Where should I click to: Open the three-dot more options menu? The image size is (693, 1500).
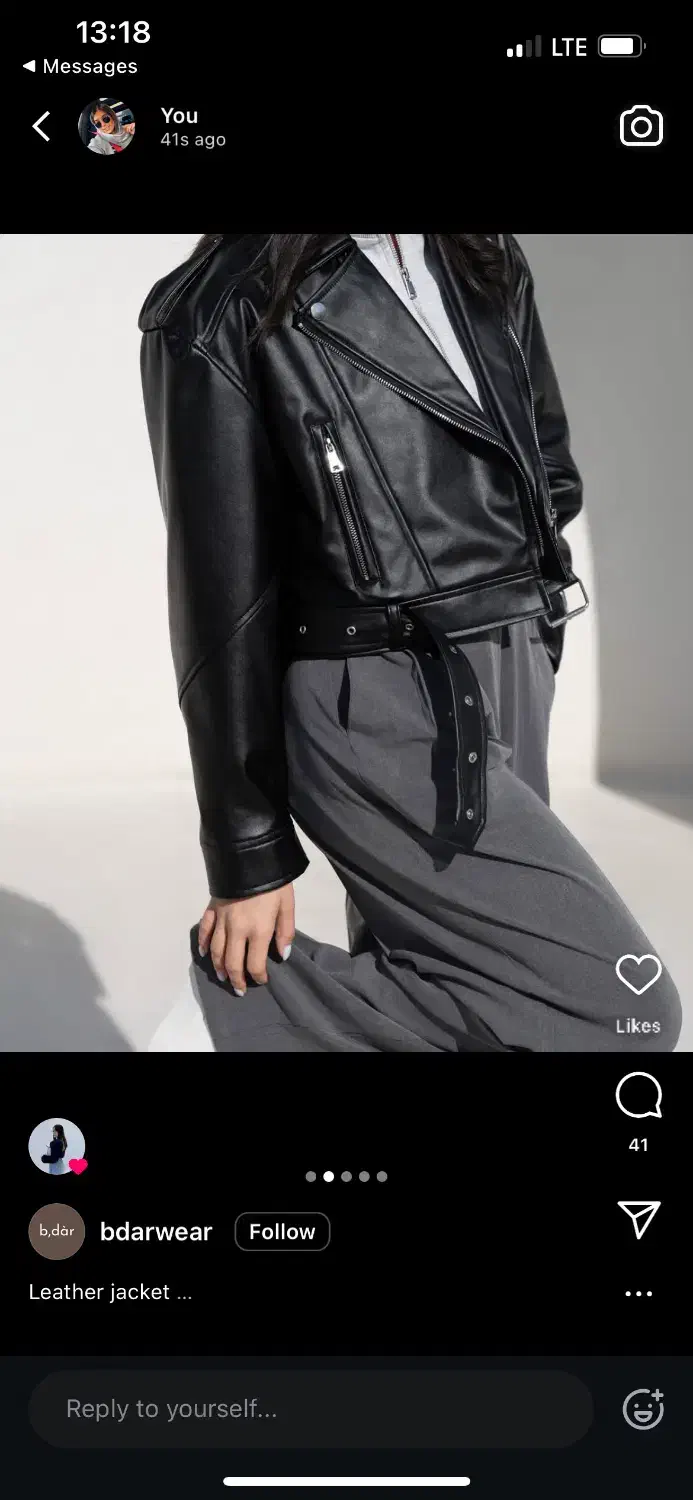coord(638,1293)
